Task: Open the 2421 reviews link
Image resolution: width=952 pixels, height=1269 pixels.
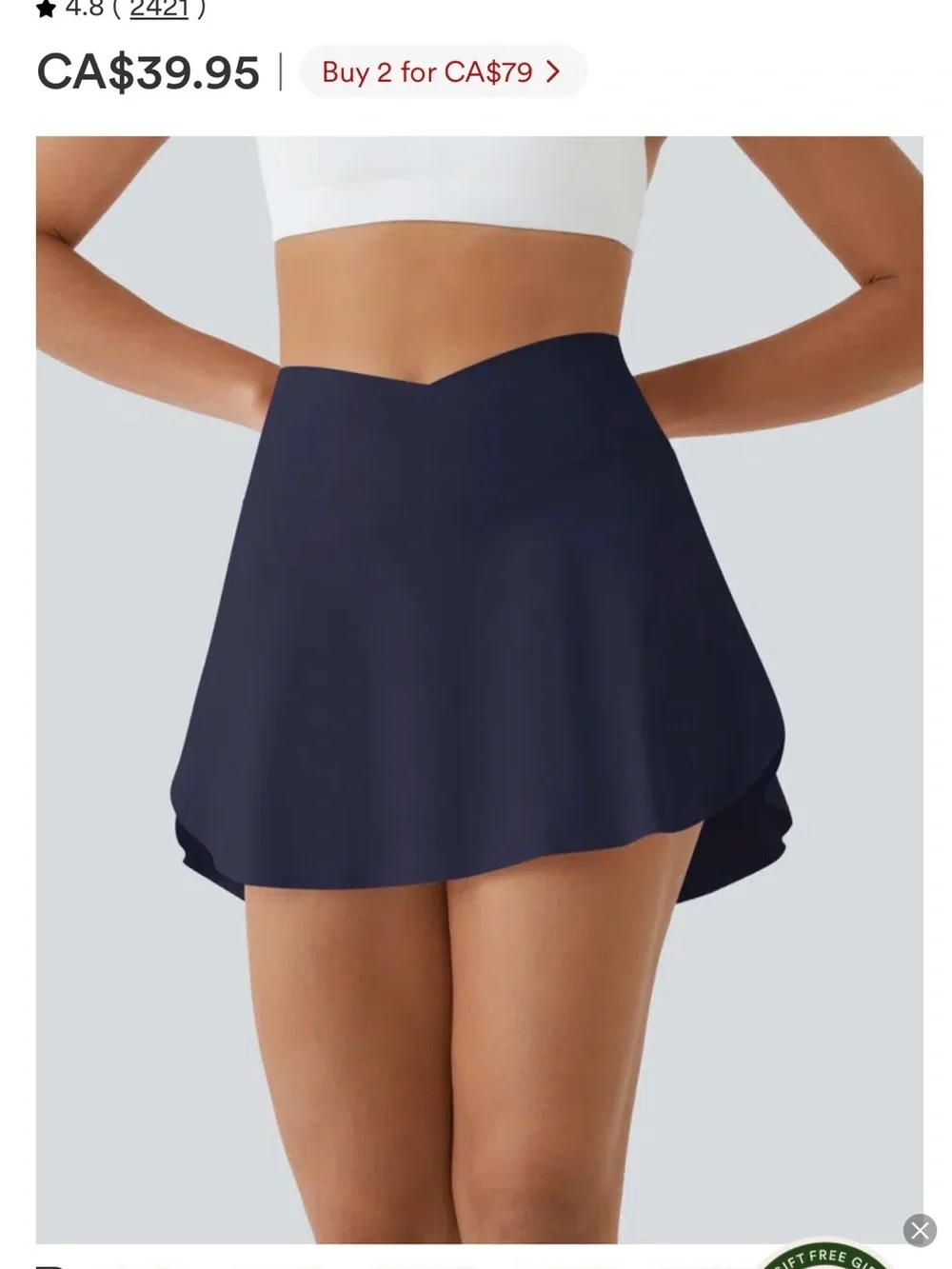Action: click(x=158, y=10)
